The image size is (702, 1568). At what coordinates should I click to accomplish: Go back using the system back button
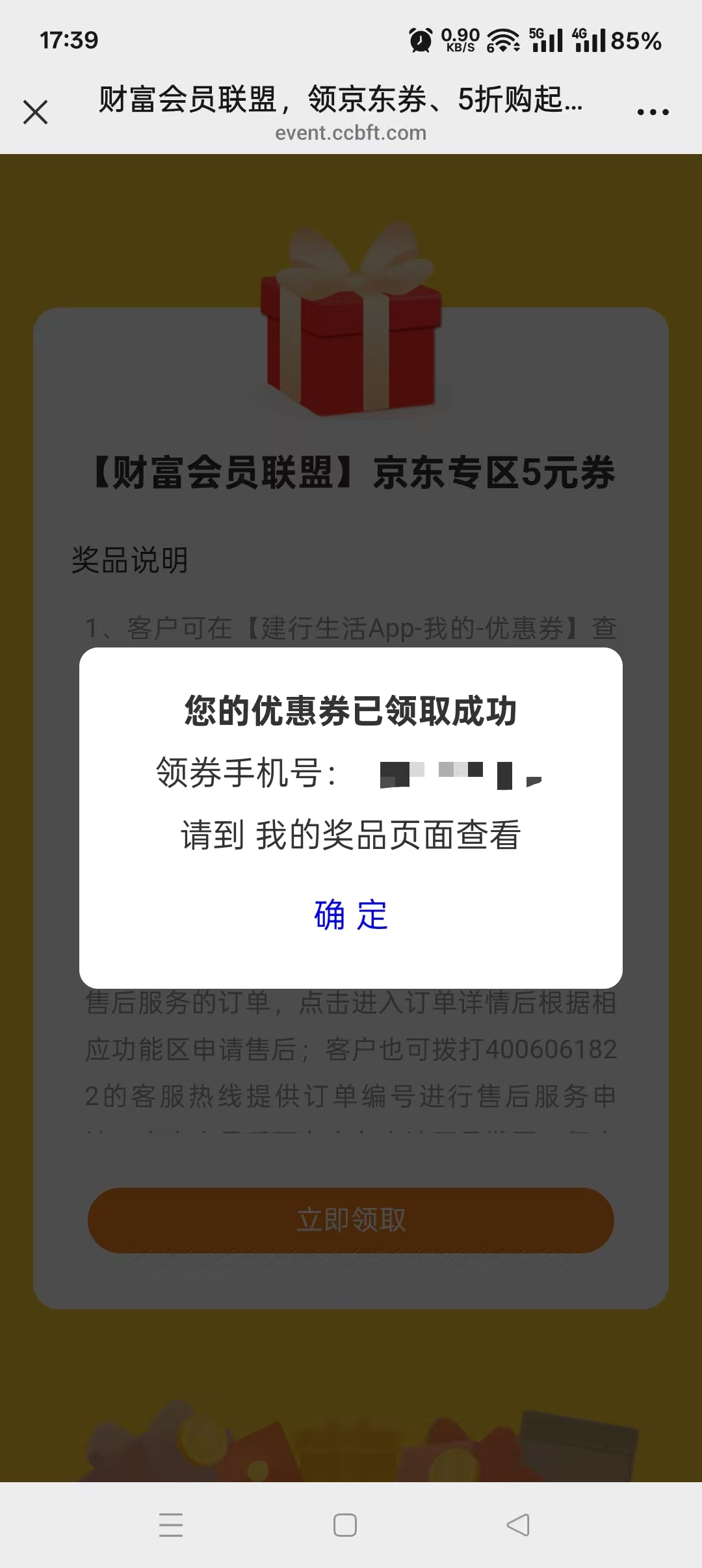click(518, 1524)
